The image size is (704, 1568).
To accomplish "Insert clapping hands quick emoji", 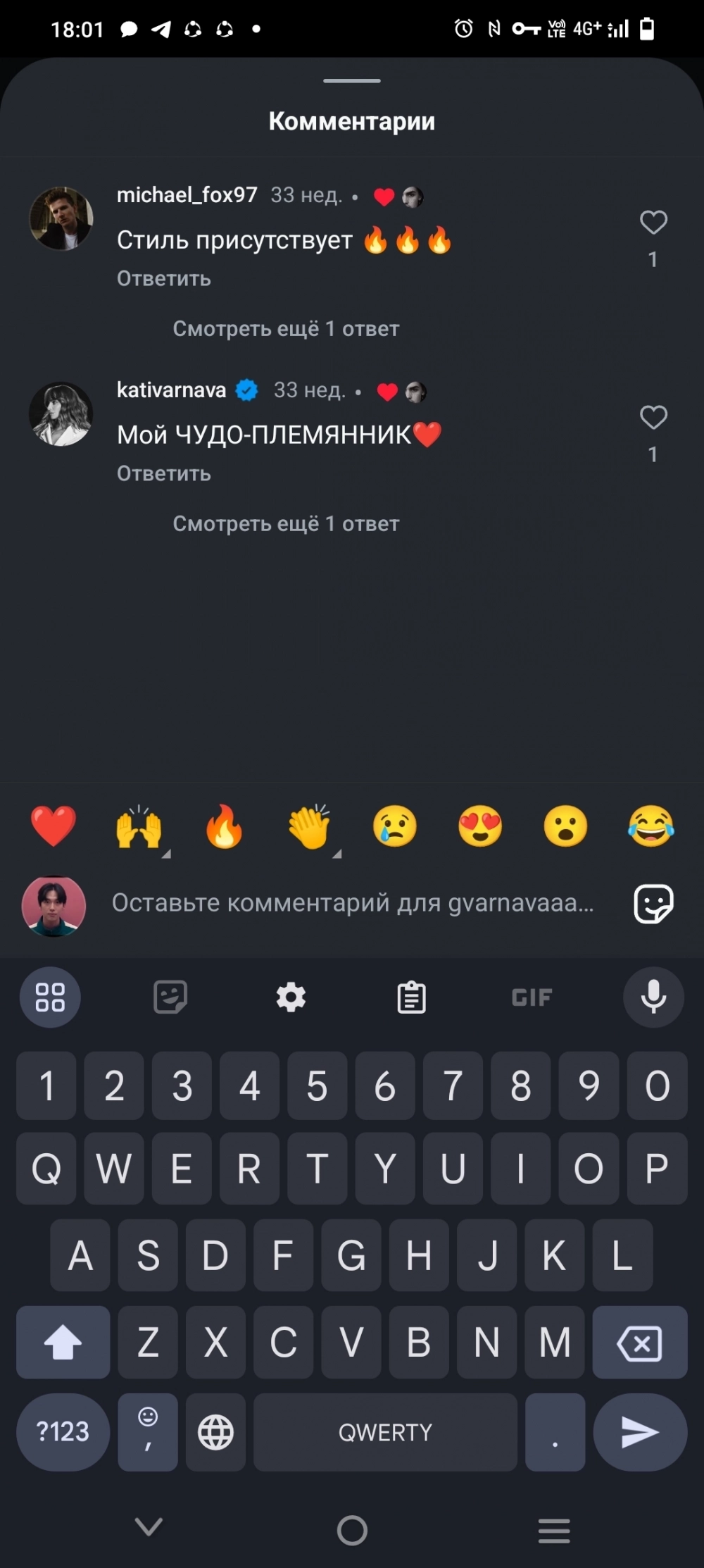I will click(x=310, y=826).
